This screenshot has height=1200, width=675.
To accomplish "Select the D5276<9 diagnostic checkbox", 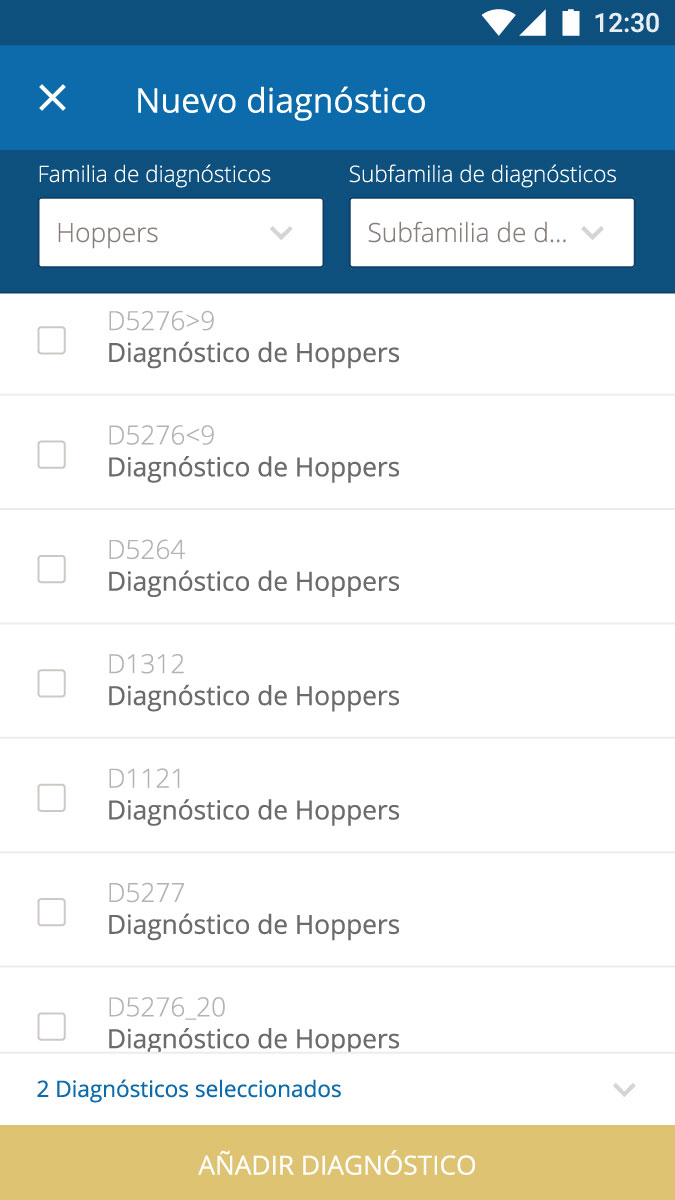I will pyautogui.click(x=52, y=455).
